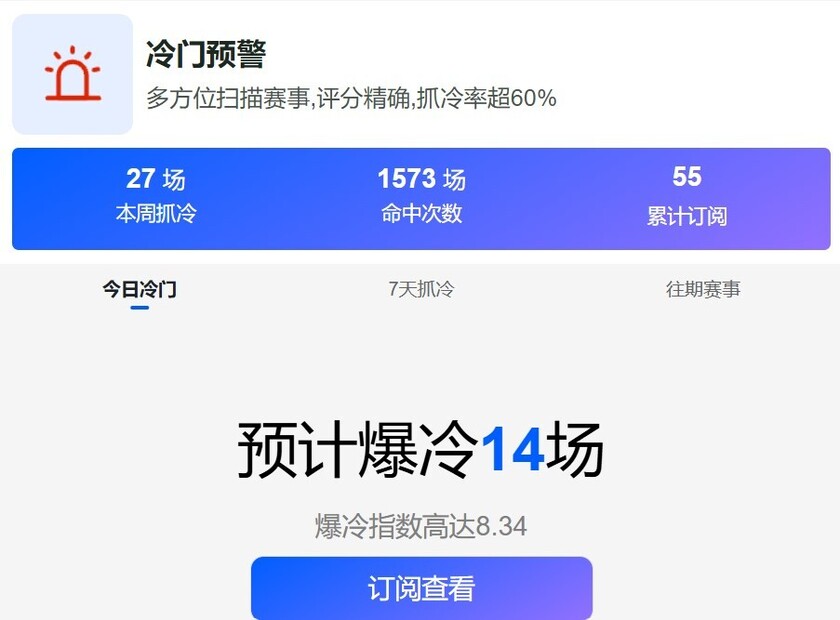Tap the 订阅查看 button
This screenshot has height=620, width=840.
coord(421,589)
